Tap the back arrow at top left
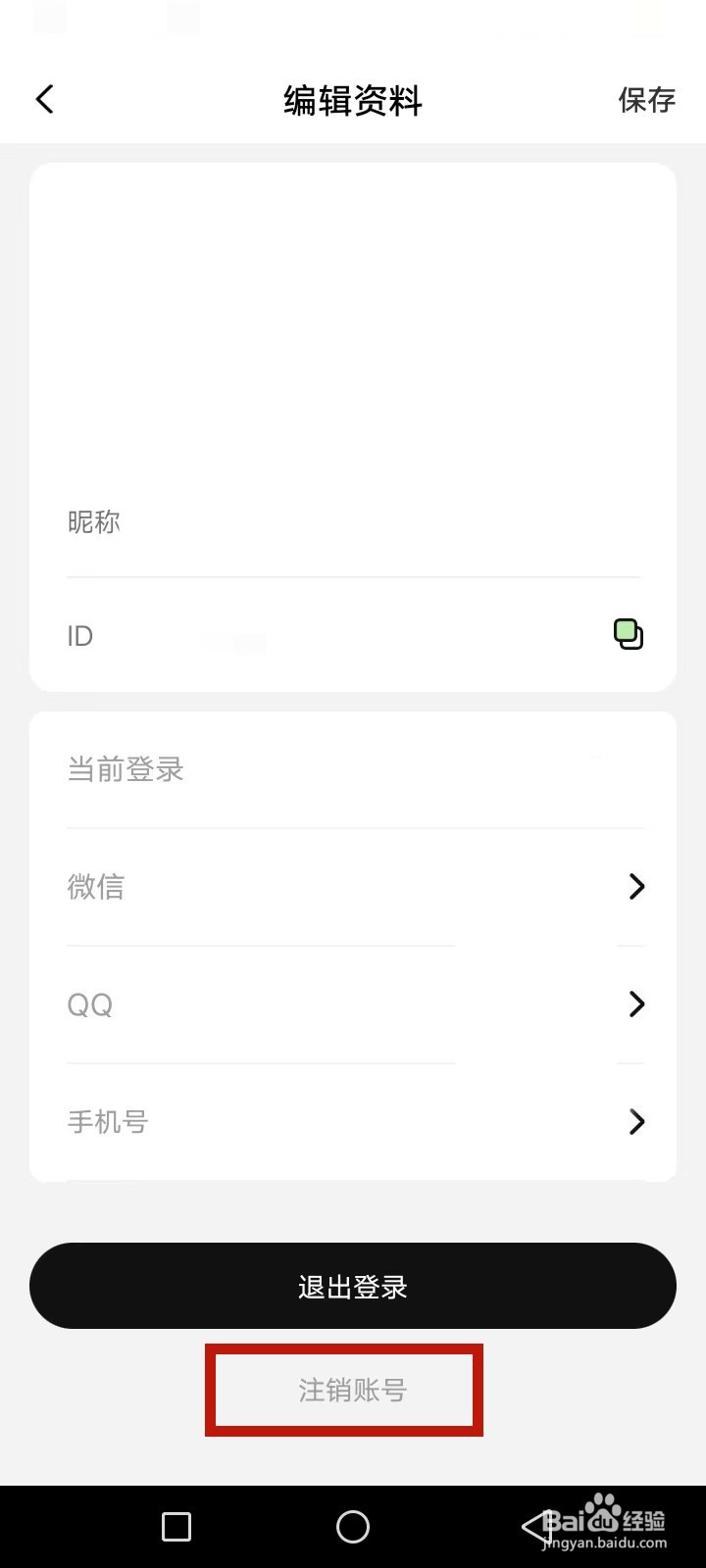The image size is (706, 1568). 43,98
